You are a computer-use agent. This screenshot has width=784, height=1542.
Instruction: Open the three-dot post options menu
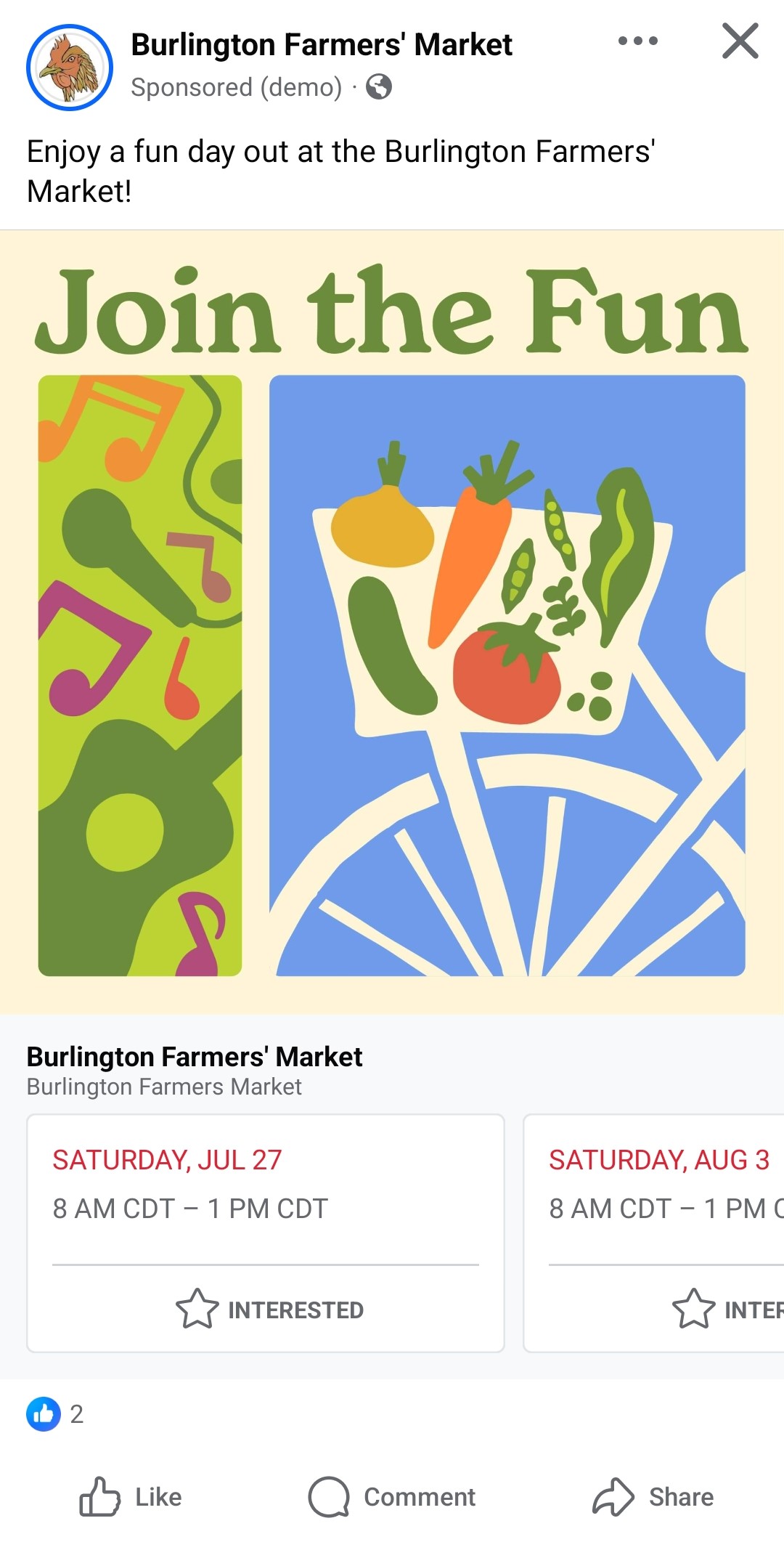coord(637,41)
